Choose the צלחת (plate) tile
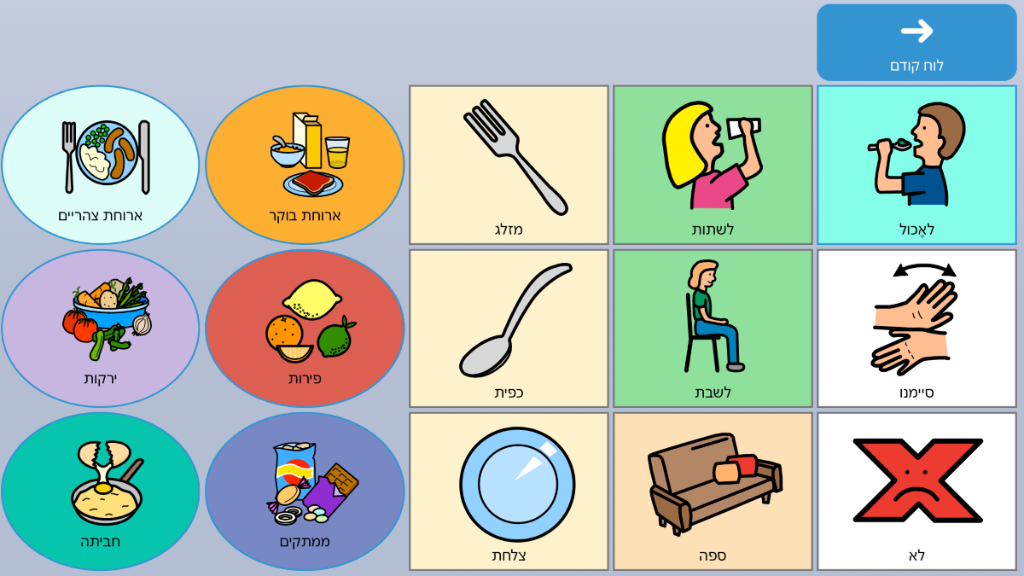Viewport: 1024px width, 576px height. (x=508, y=491)
